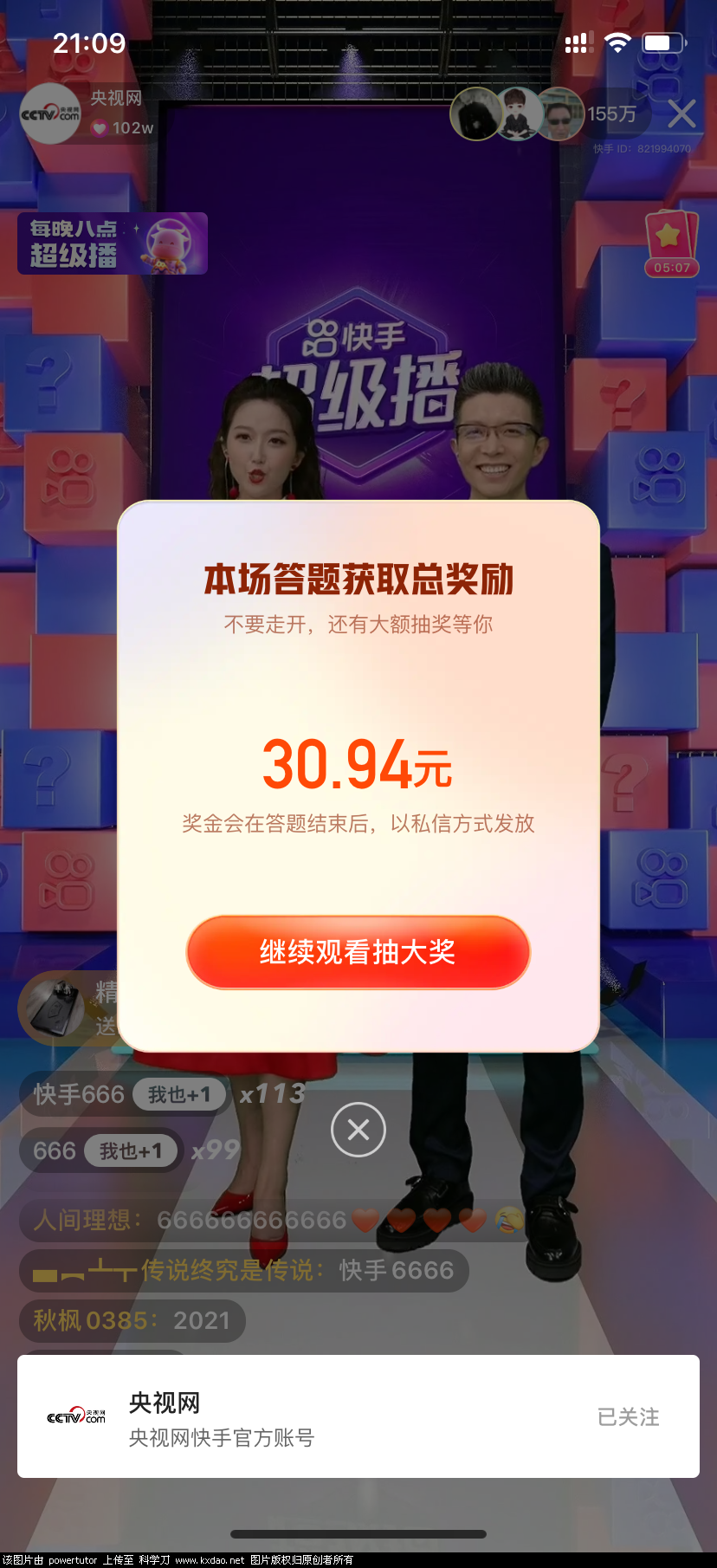The width and height of the screenshot is (717, 1568).
Task: Tap the comment from 秋枫0385
Action: 131,1320
